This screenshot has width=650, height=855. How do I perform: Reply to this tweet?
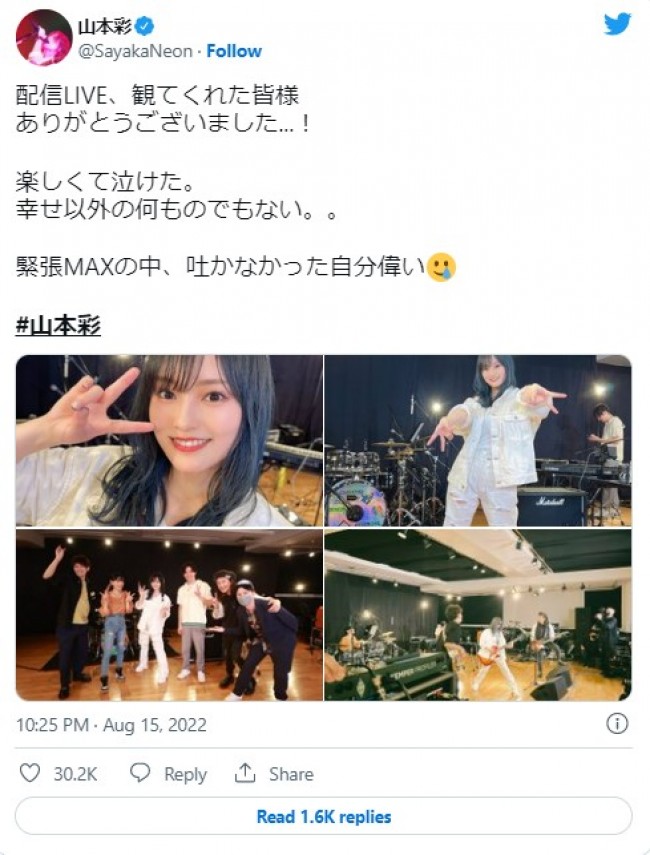coord(169,773)
